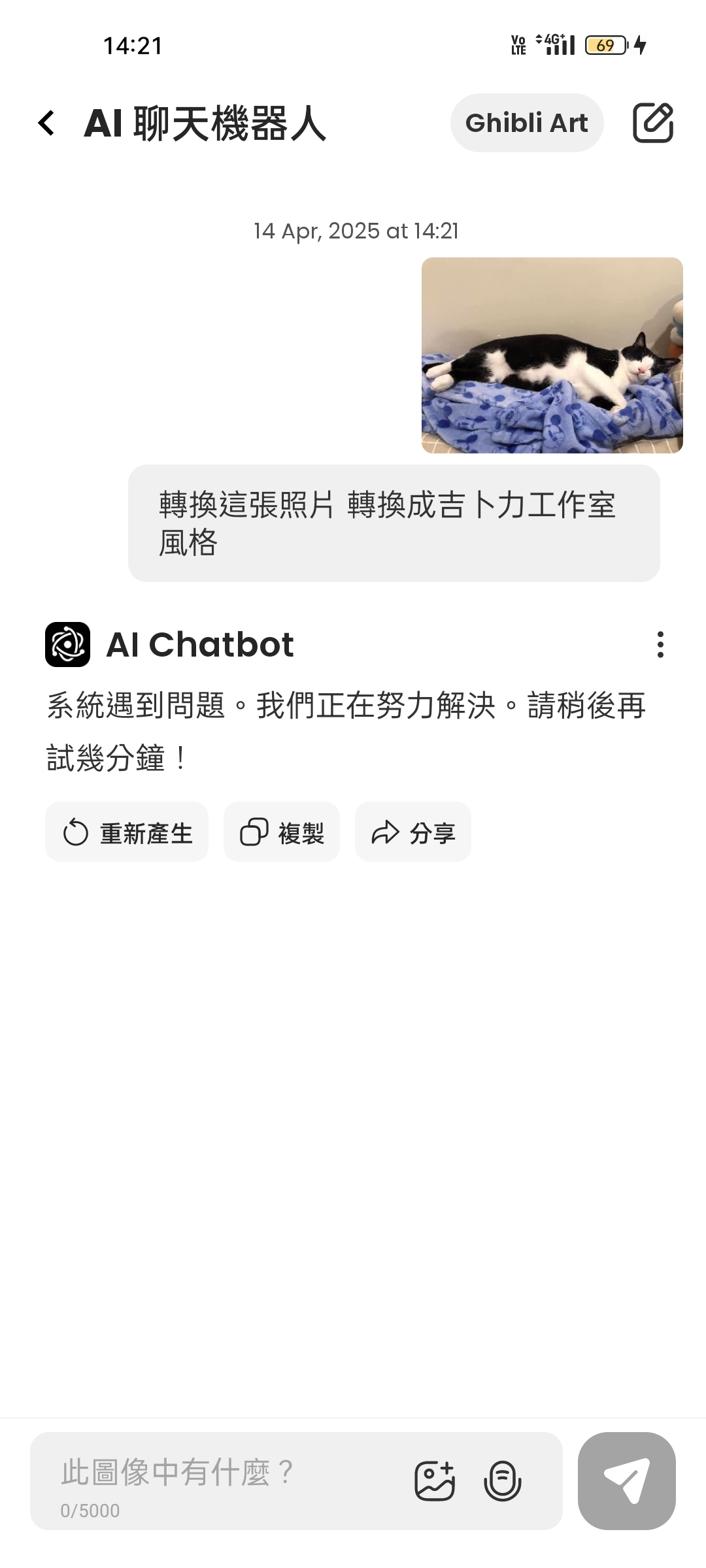The height and width of the screenshot is (1568, 706).
Task: Share the reply with 分享
Action: coord(413,832)
